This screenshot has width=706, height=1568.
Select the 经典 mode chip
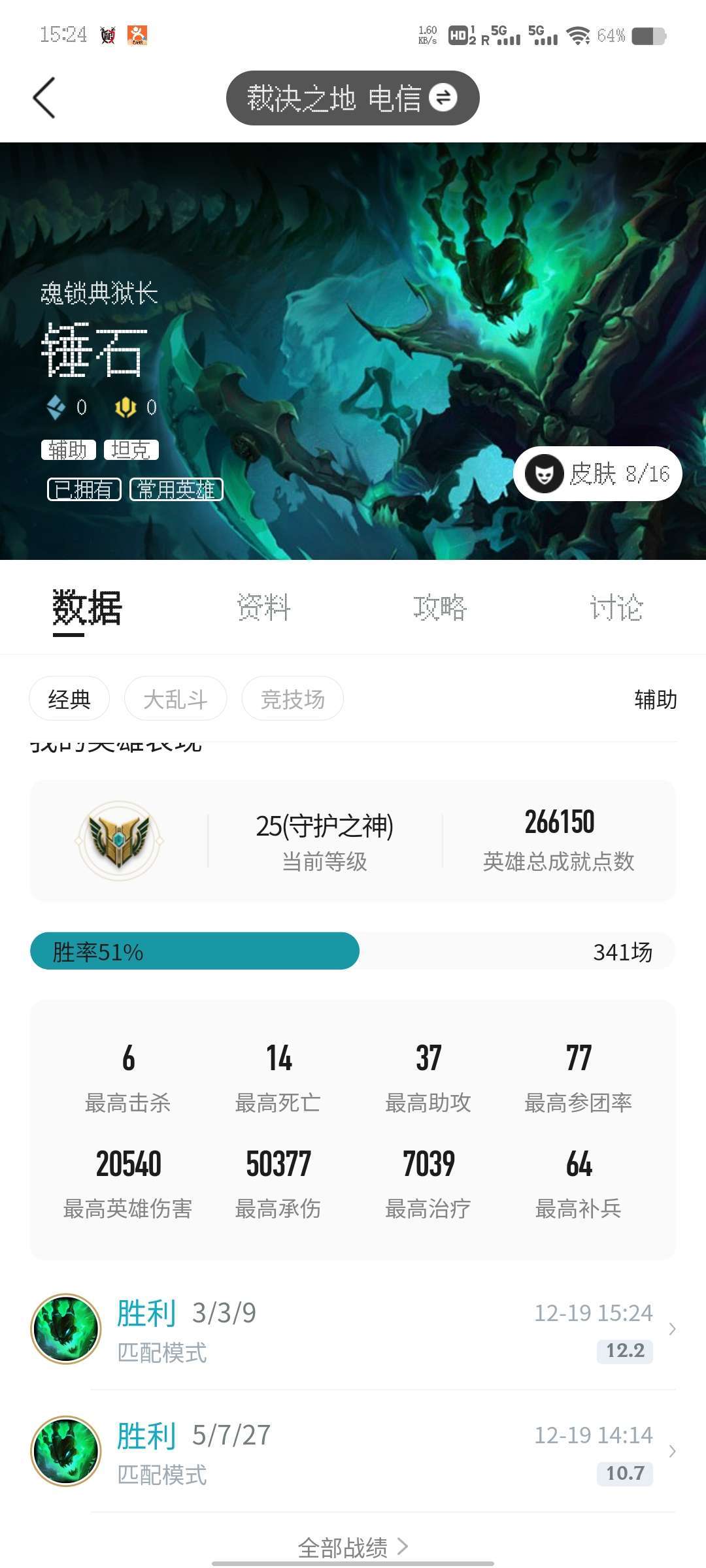pyautogui.click(x=69, y=698)
